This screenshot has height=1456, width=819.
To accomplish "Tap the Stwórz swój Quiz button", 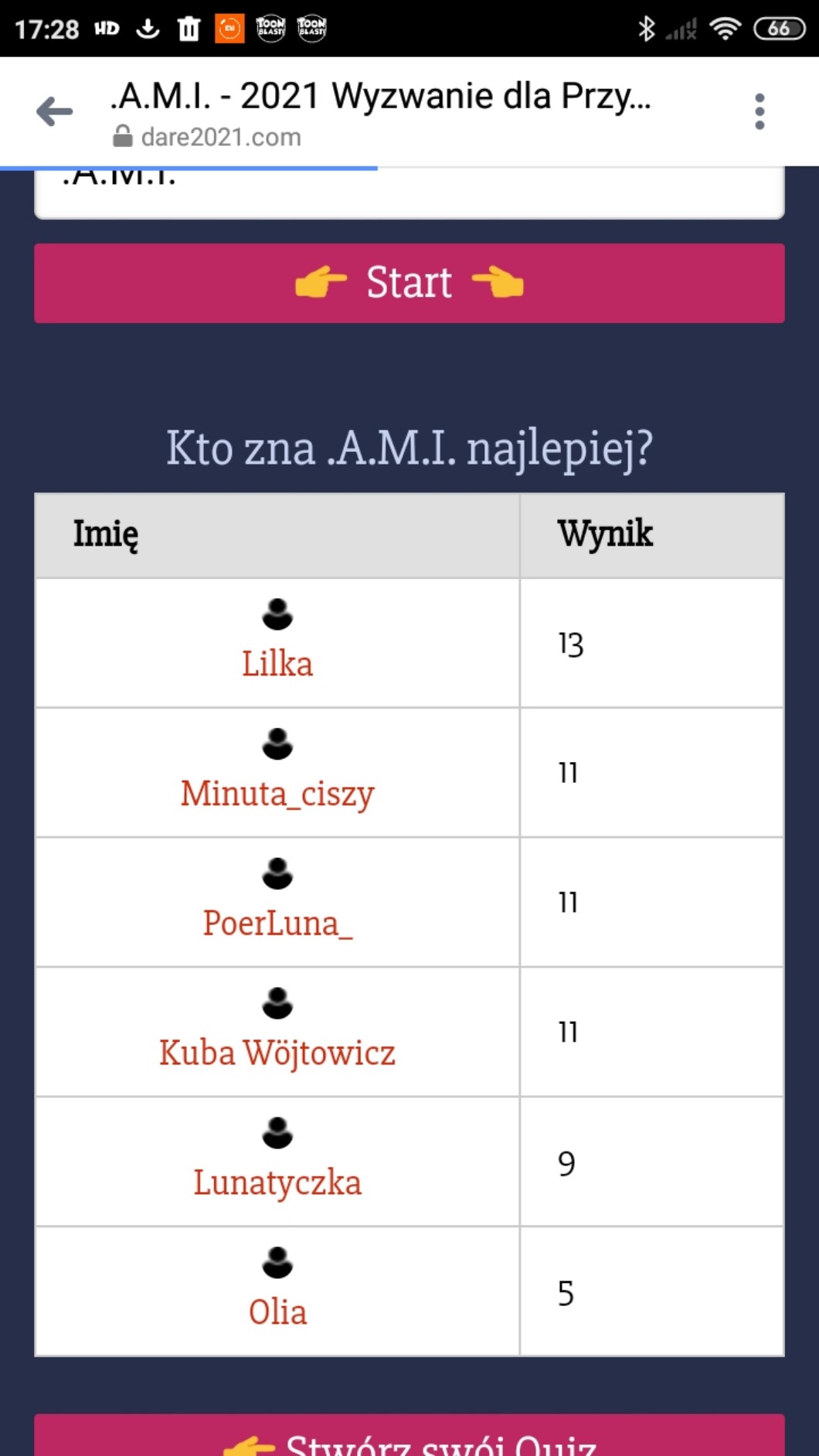I will pos(409,1439).
